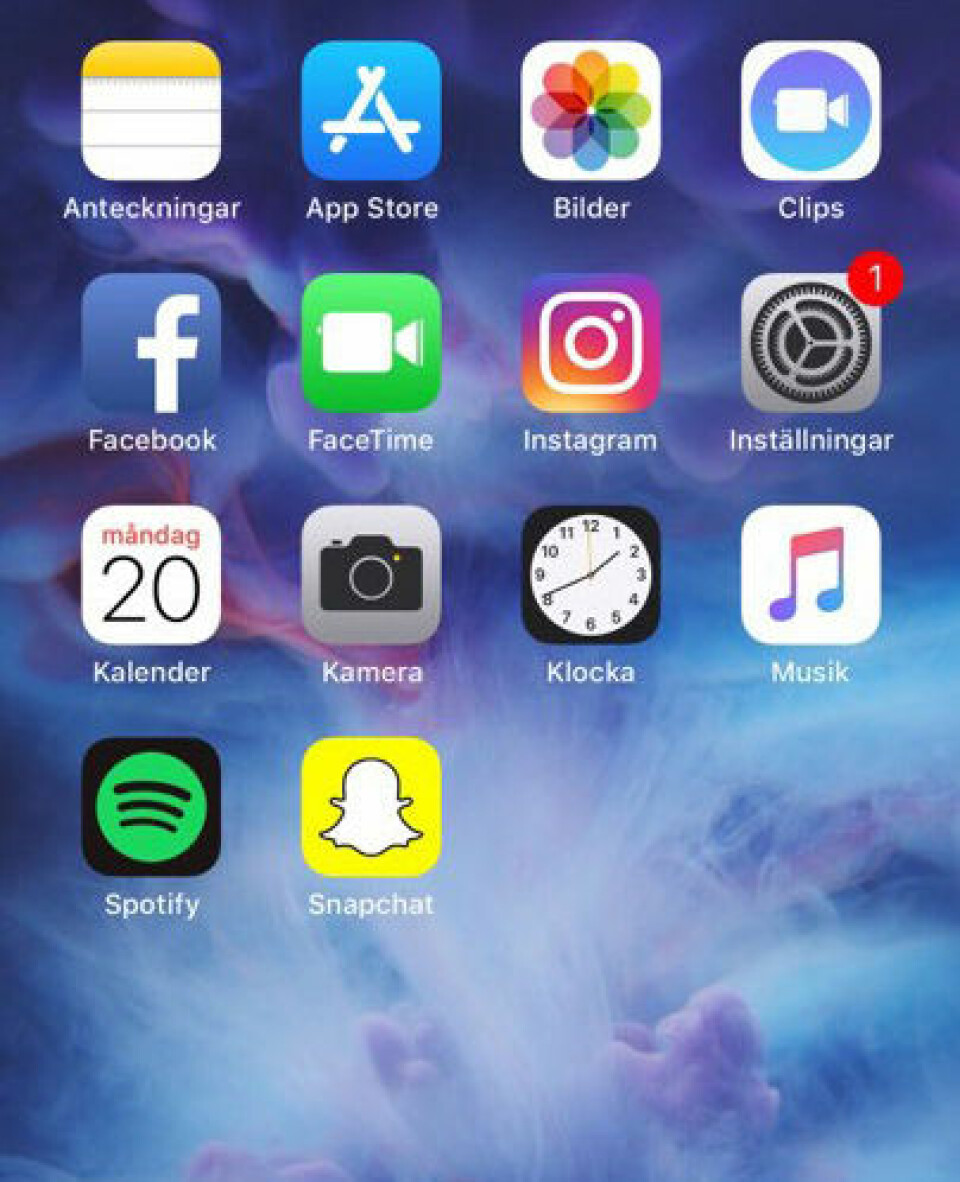Launch Spotify
This screenshot has height=1182, width=960.
point(151,807)
